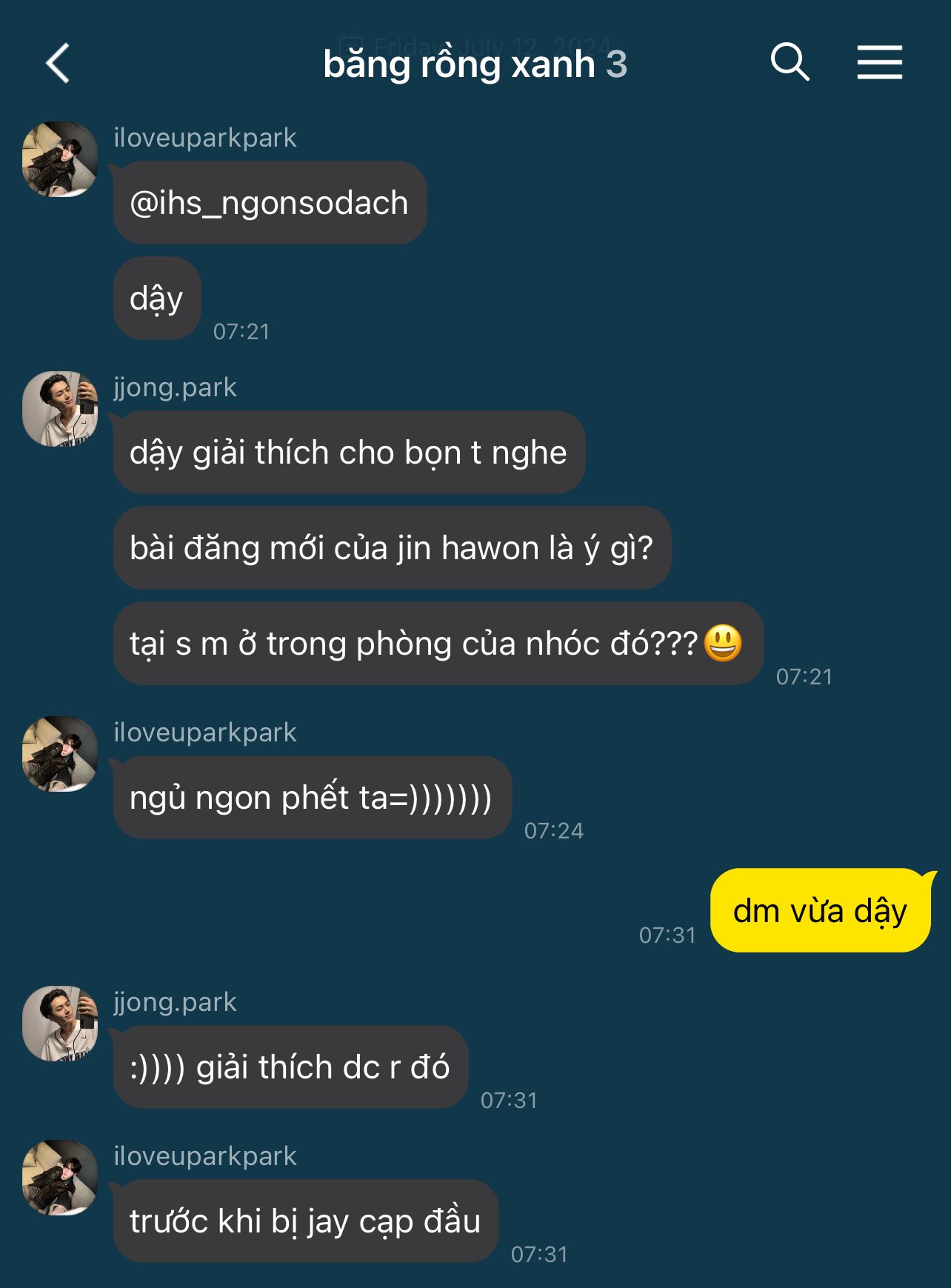Go back from the băng rồng xanh chat
951x1288 pixels.
tap(58, 63)
